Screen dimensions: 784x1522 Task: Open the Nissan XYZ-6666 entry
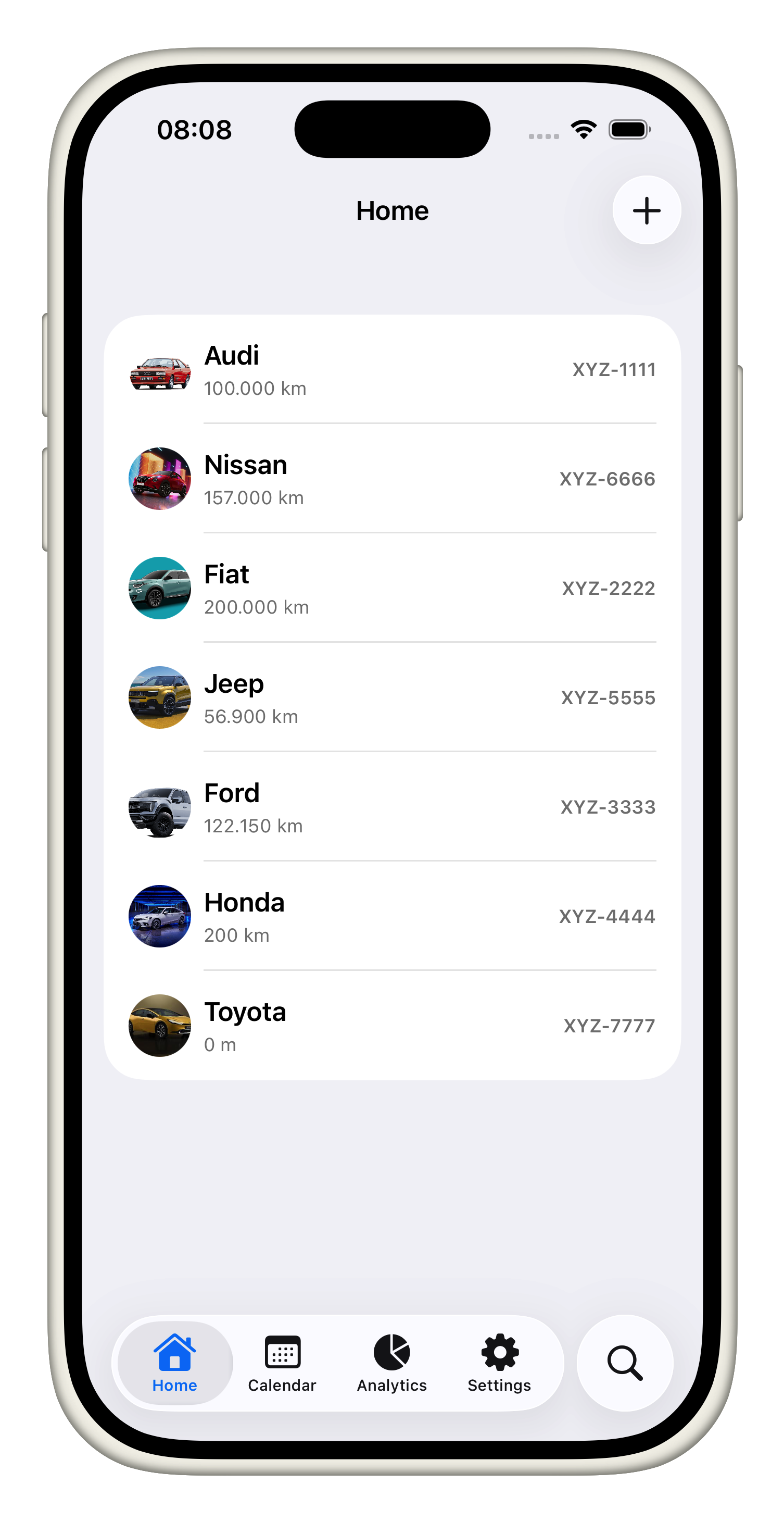[392, 479]
